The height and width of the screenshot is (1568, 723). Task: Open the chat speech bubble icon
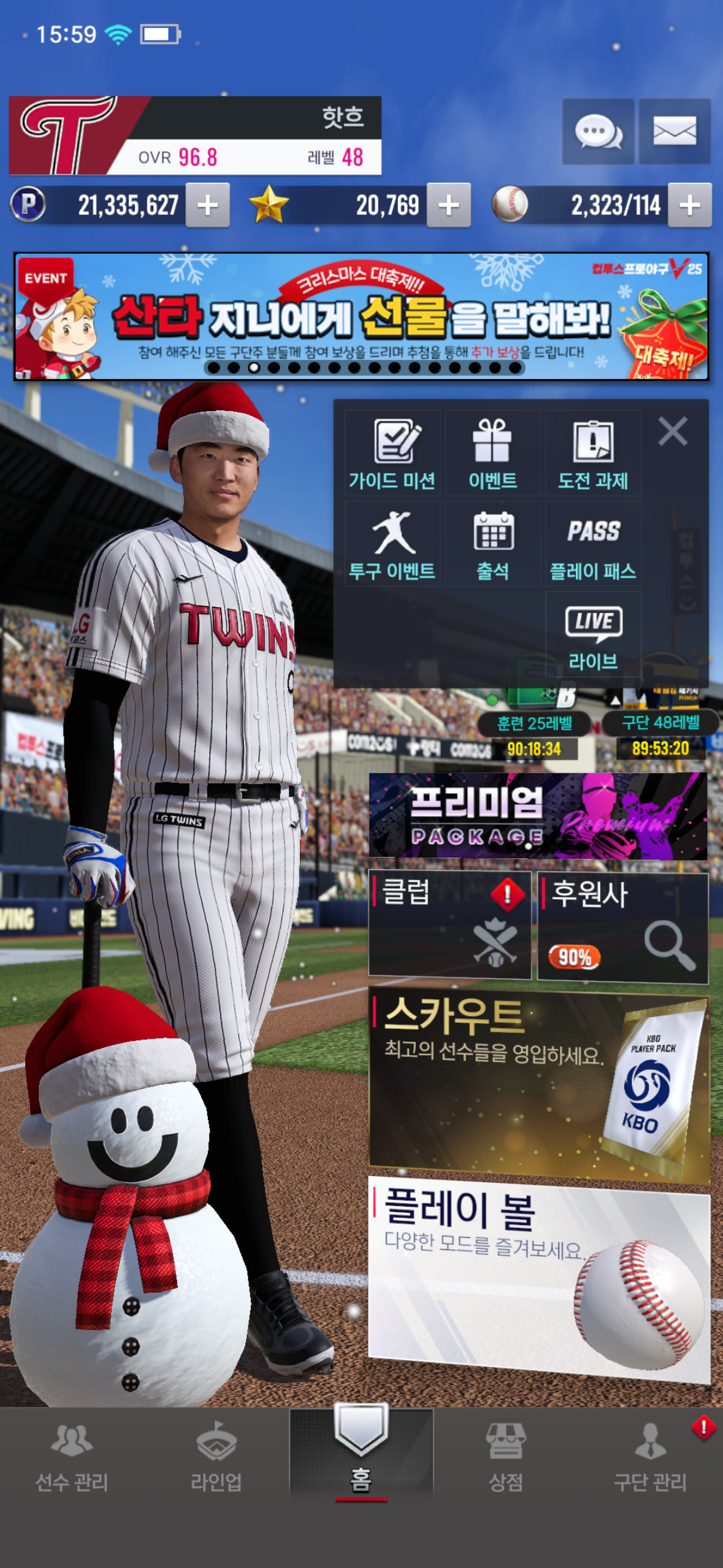tap(598, 131)
